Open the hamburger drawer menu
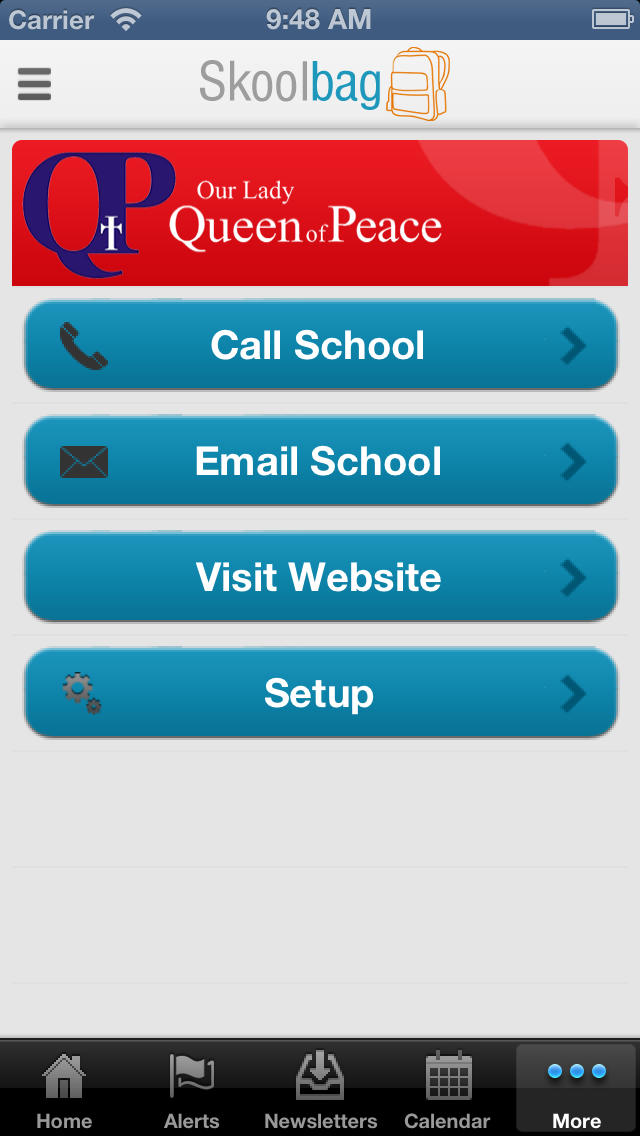Image resolution: width=640 pixels, height=1136 pixels. point(34,84)
